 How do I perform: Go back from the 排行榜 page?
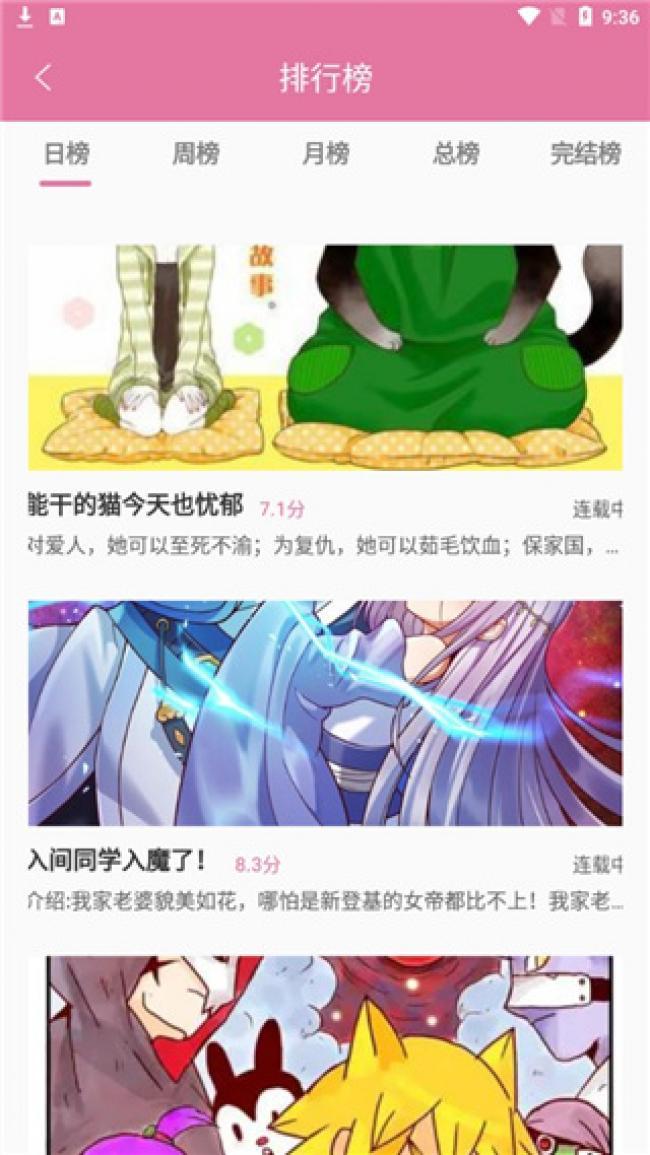(x=43, y=78)
